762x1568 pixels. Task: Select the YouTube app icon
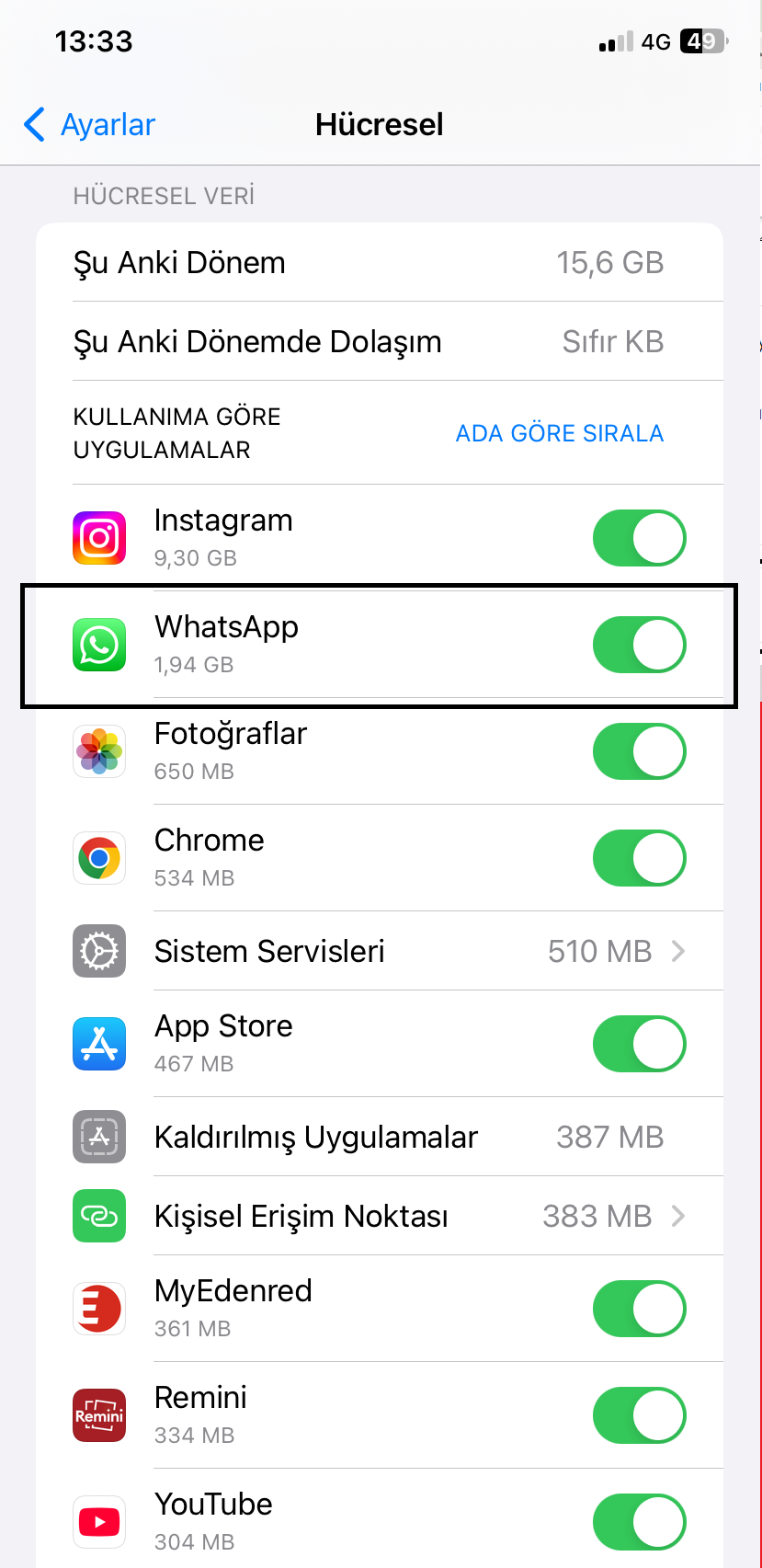click(x=98, y=1522)
